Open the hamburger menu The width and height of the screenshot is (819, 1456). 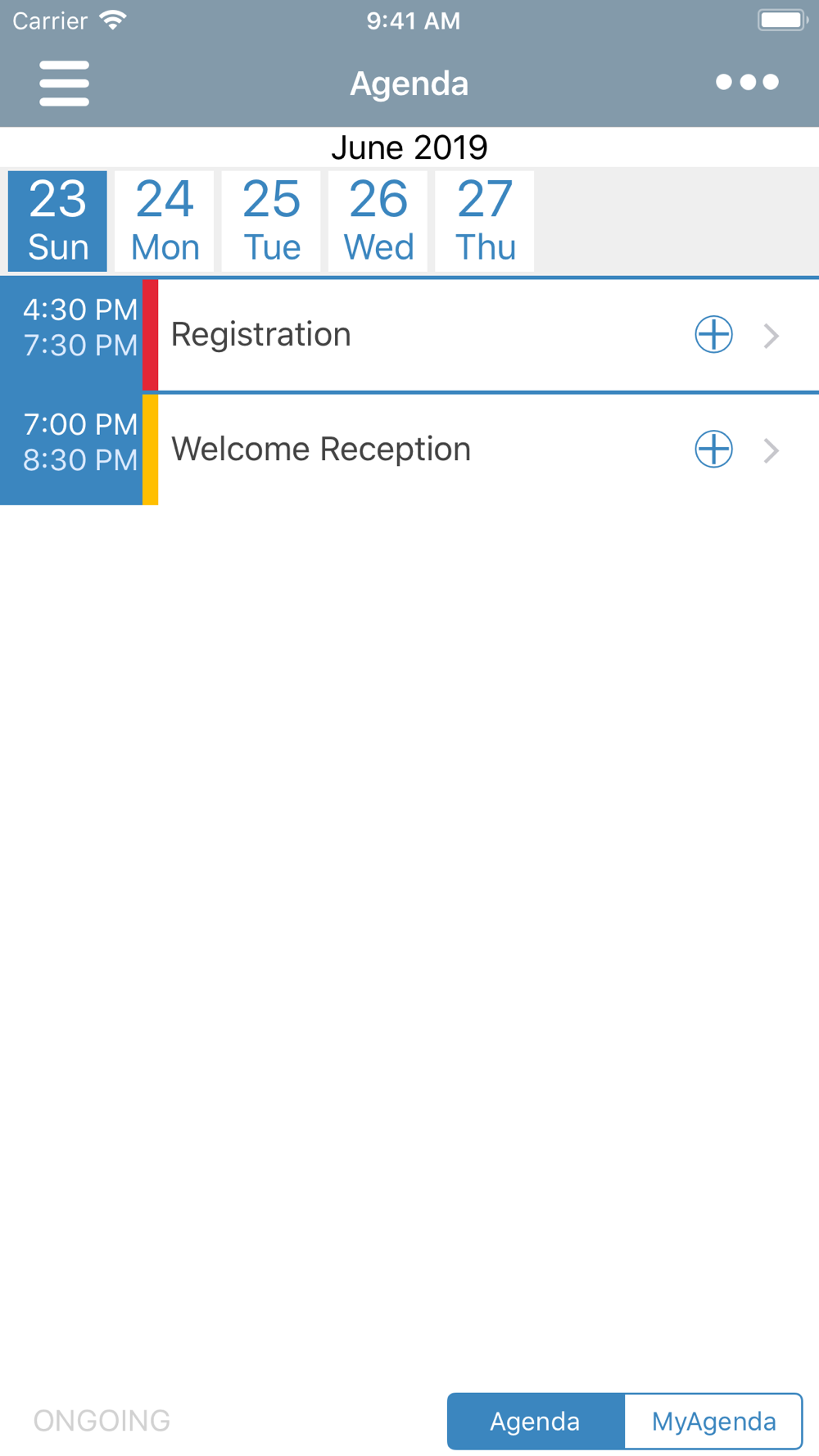(x=64, y=83)
